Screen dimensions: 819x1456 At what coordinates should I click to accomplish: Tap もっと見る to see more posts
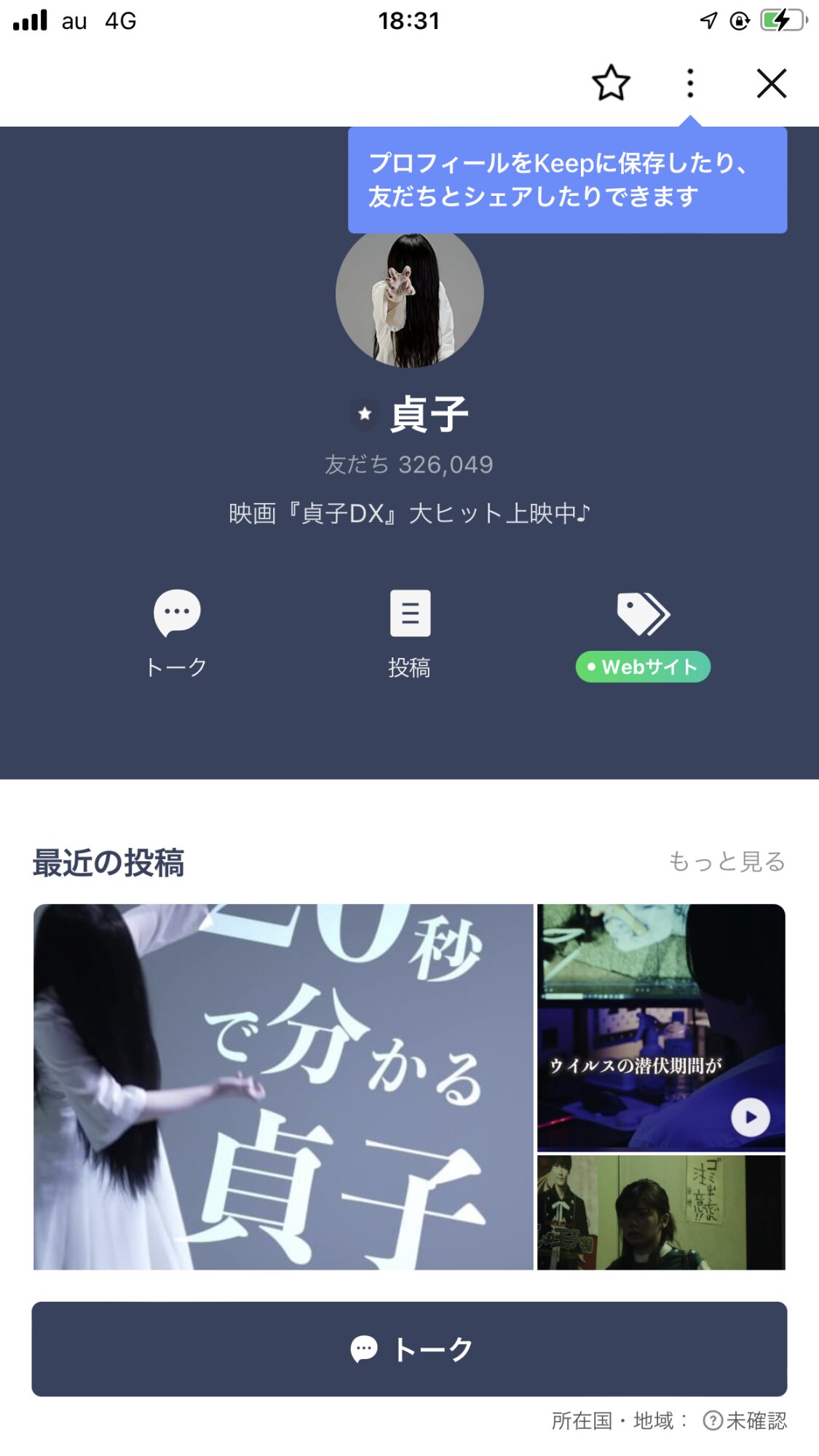[x=727, y=861]
